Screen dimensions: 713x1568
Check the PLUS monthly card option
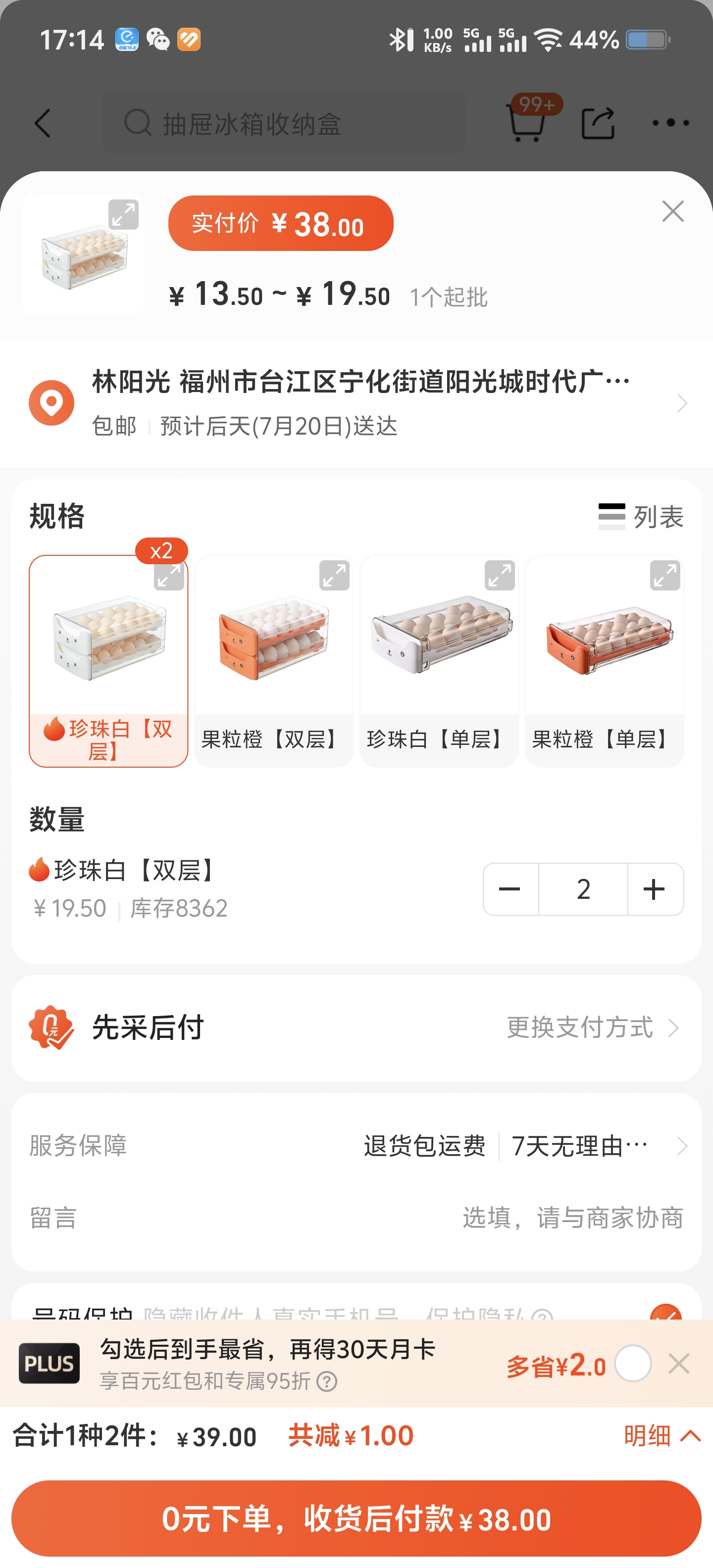633,1364
